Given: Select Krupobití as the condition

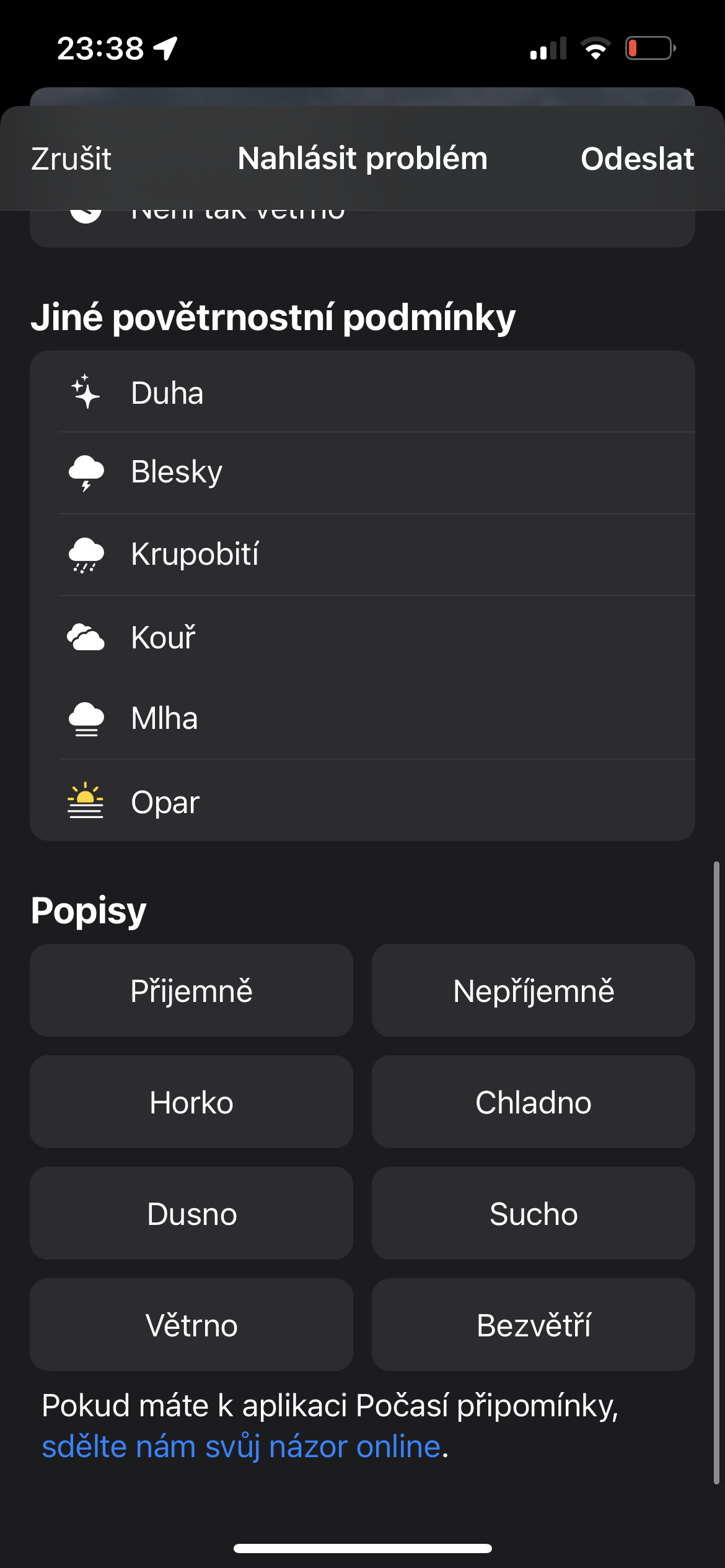Looking at the screenshot, I should coord(362,554).
